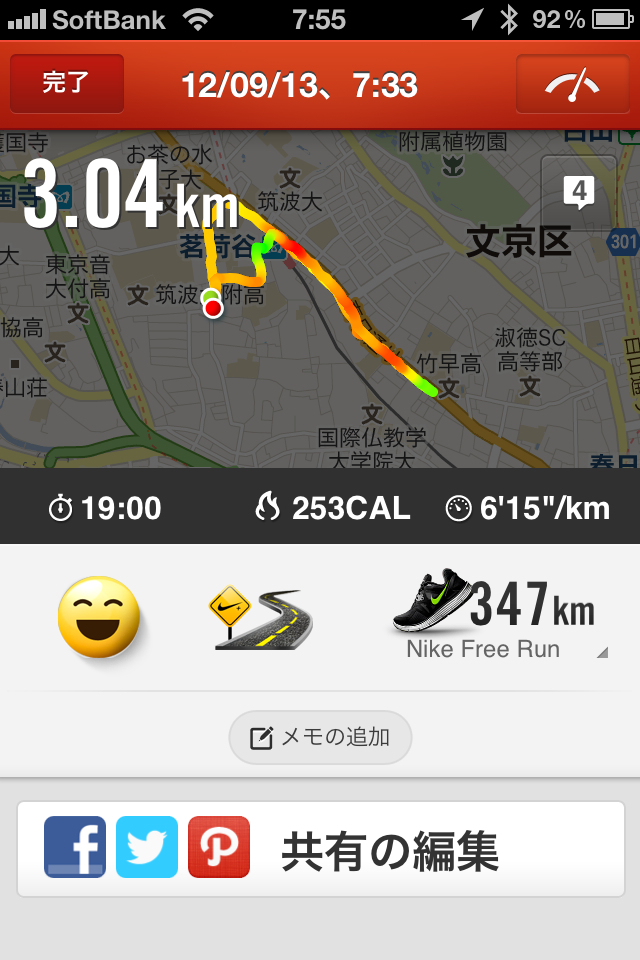The width and height of the screenshot is (640, 960).
Task: Add a note with メモの追加
Action: point(320,738)
